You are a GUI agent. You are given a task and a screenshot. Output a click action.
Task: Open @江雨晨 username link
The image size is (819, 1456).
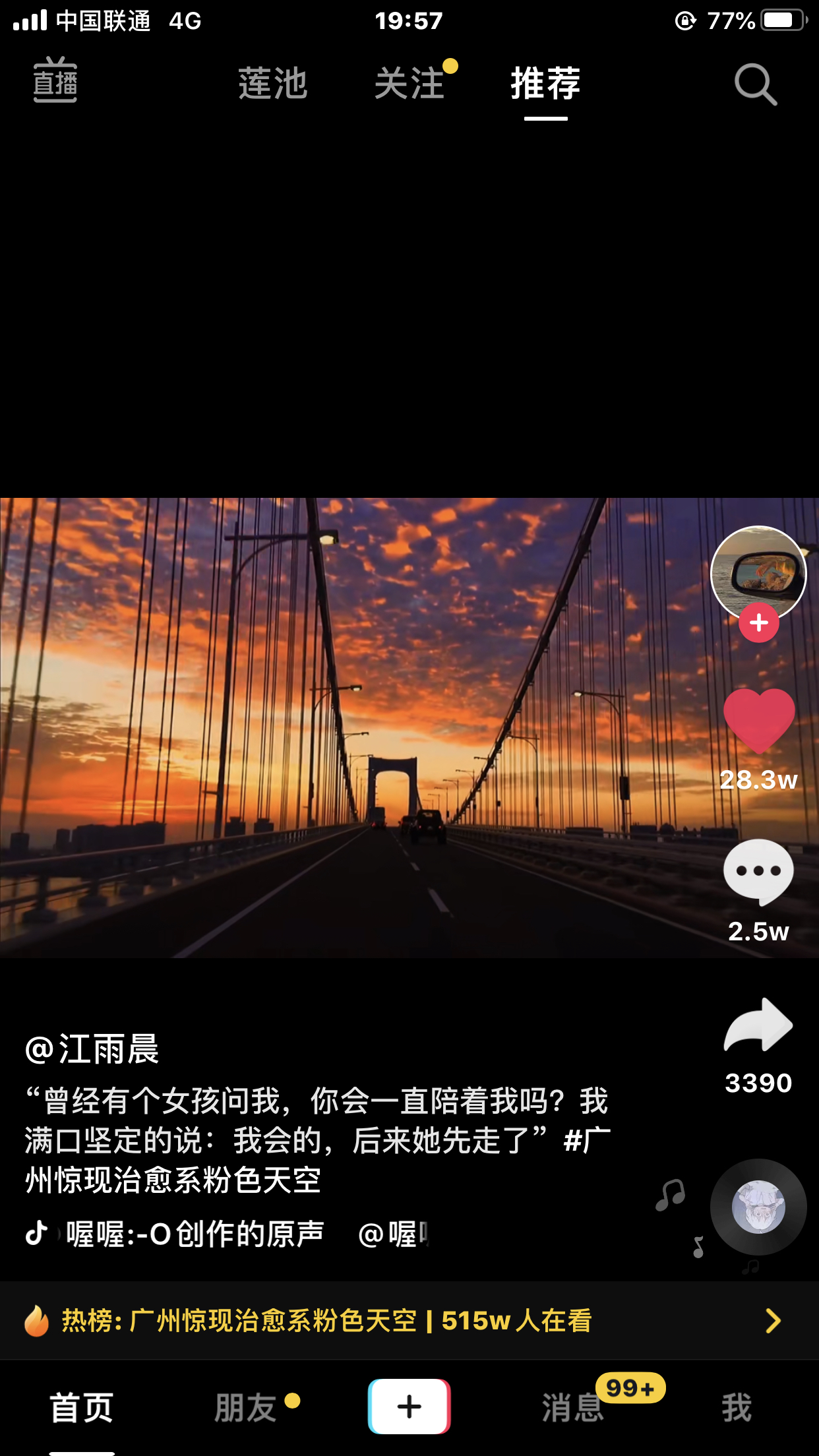pyautogui.click(x=92, y=1049)
